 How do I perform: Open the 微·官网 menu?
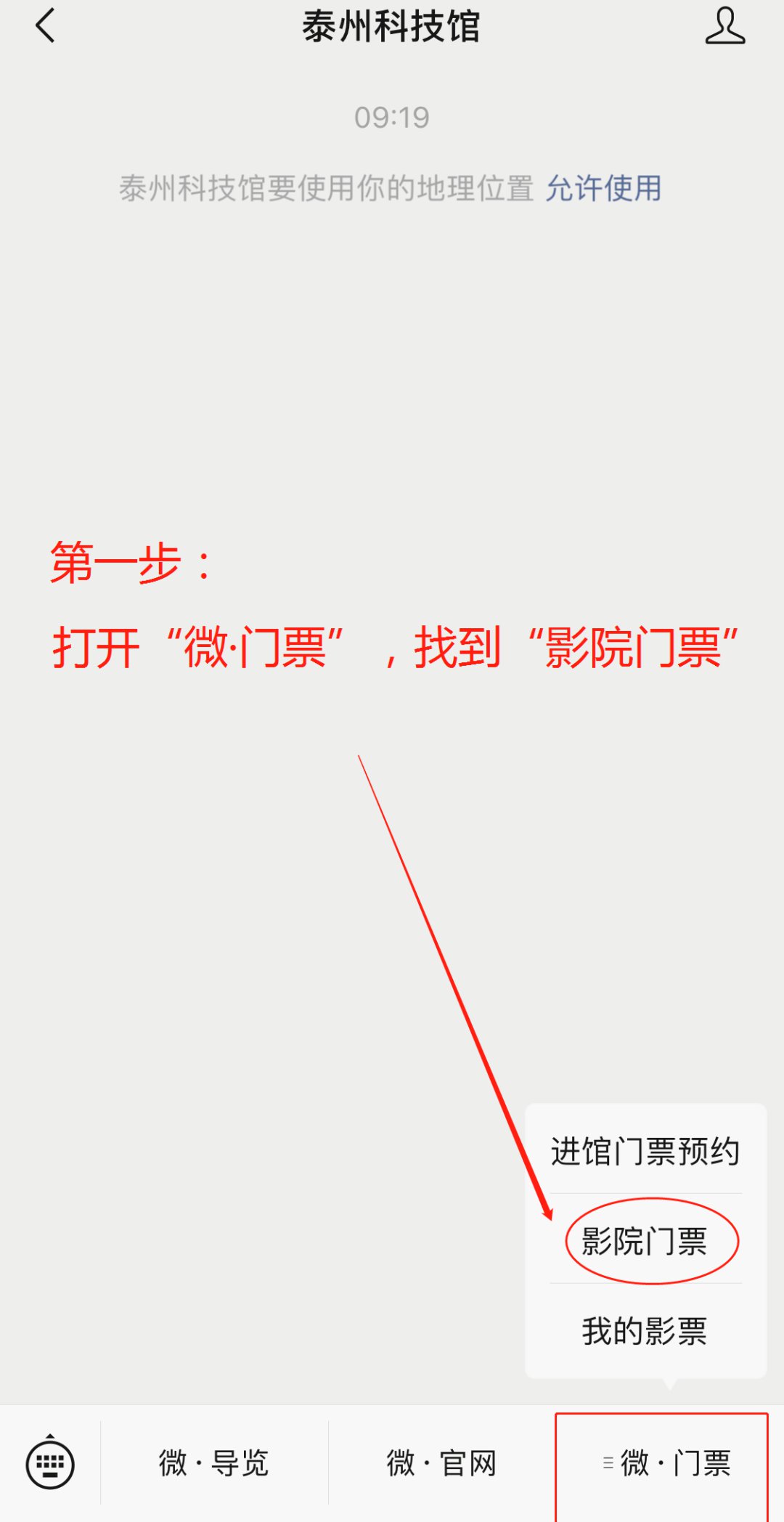click(x=441, y=1463)
